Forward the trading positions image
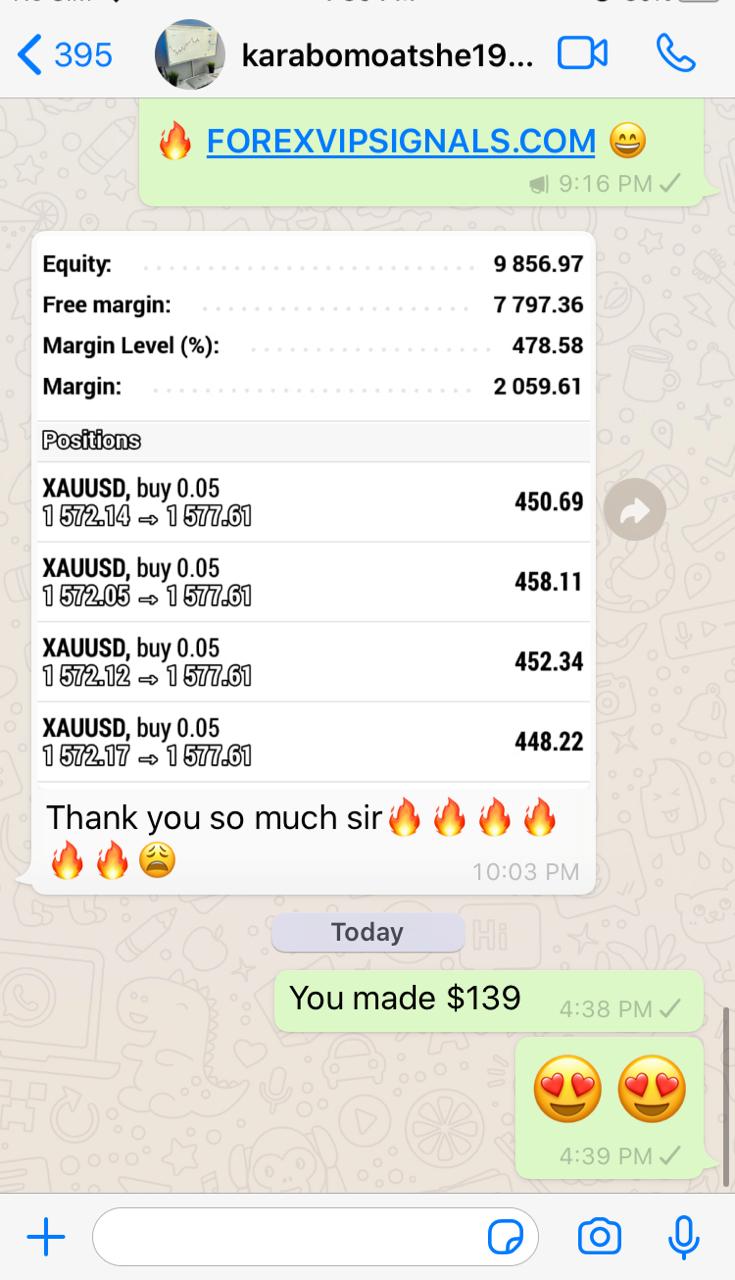Image resolution: width=735 pixels, height=1280 pixels. click(635, 510)
